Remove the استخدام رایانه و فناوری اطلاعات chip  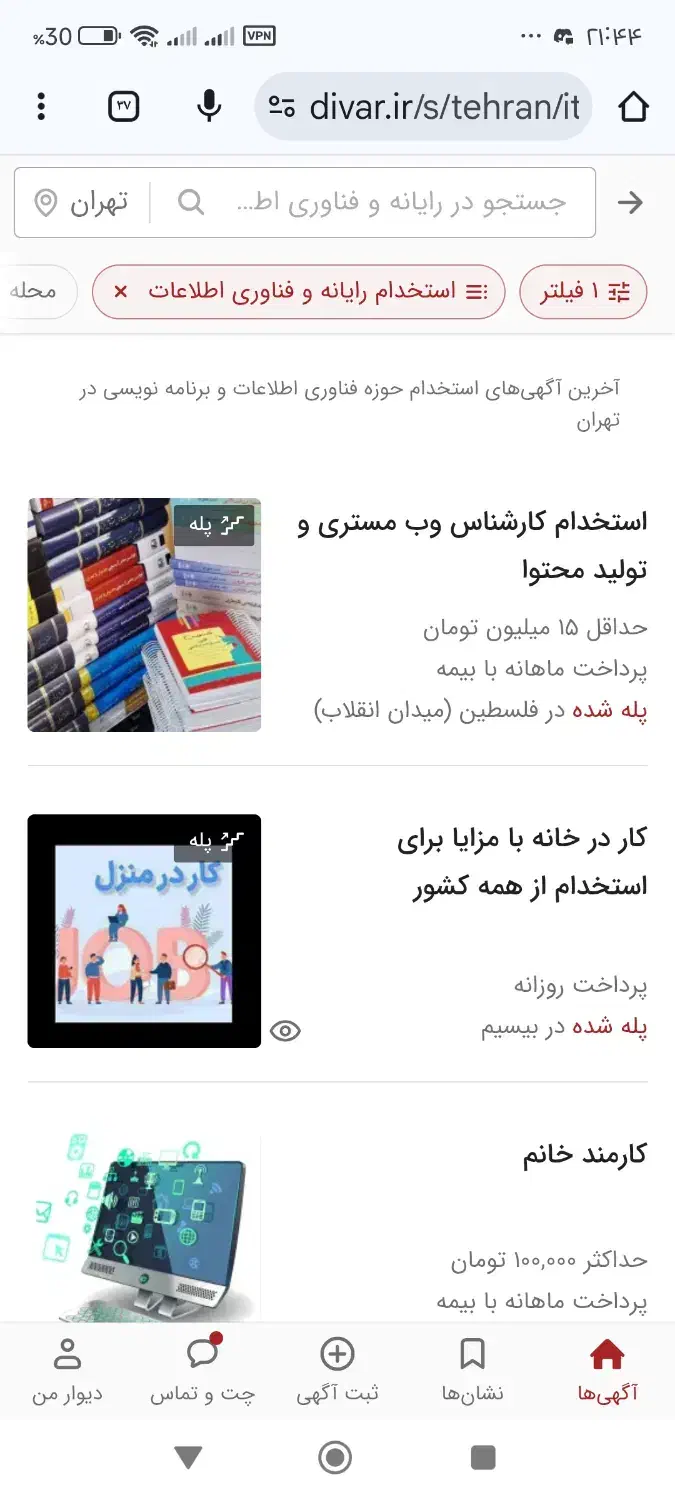tap(121, 292)
